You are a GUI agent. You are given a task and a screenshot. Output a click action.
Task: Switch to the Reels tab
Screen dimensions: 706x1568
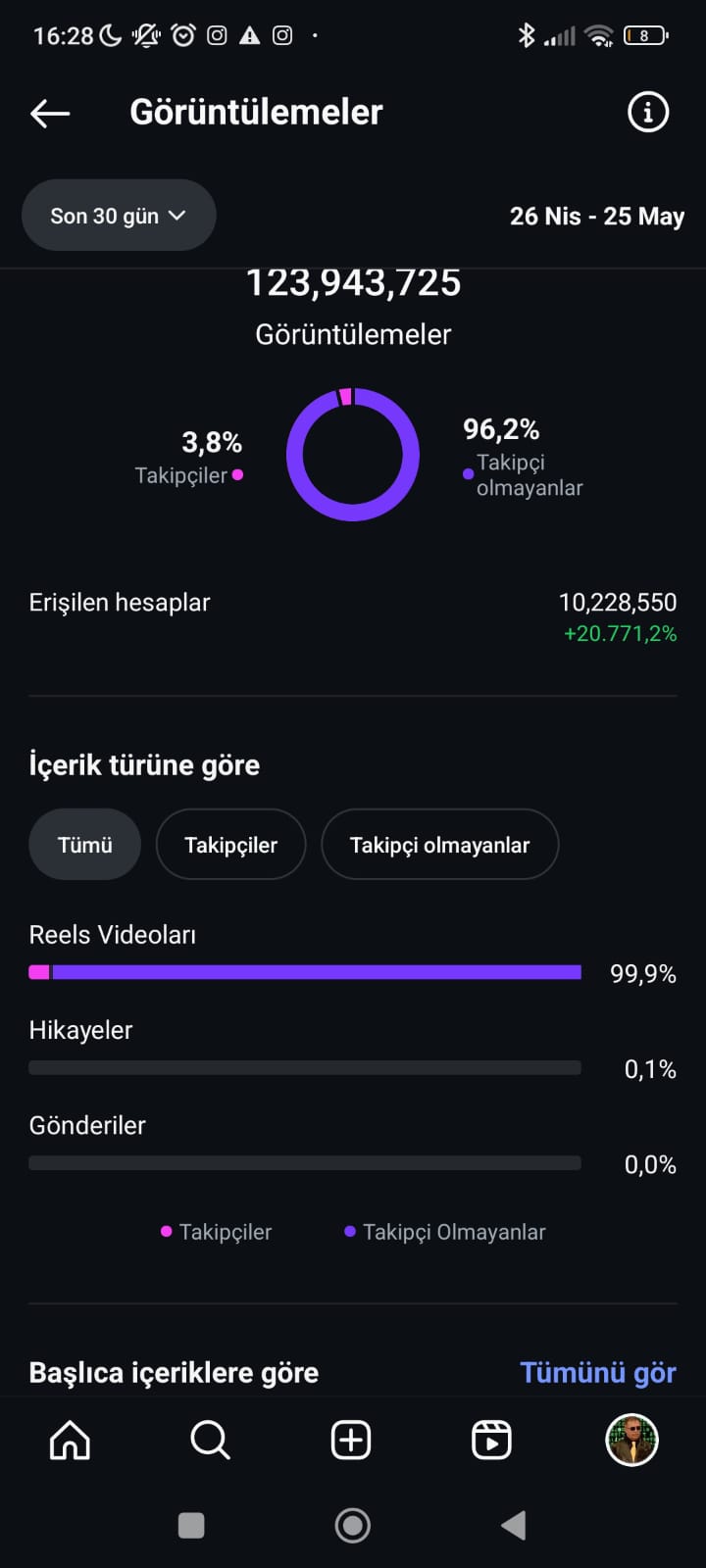491,1441
